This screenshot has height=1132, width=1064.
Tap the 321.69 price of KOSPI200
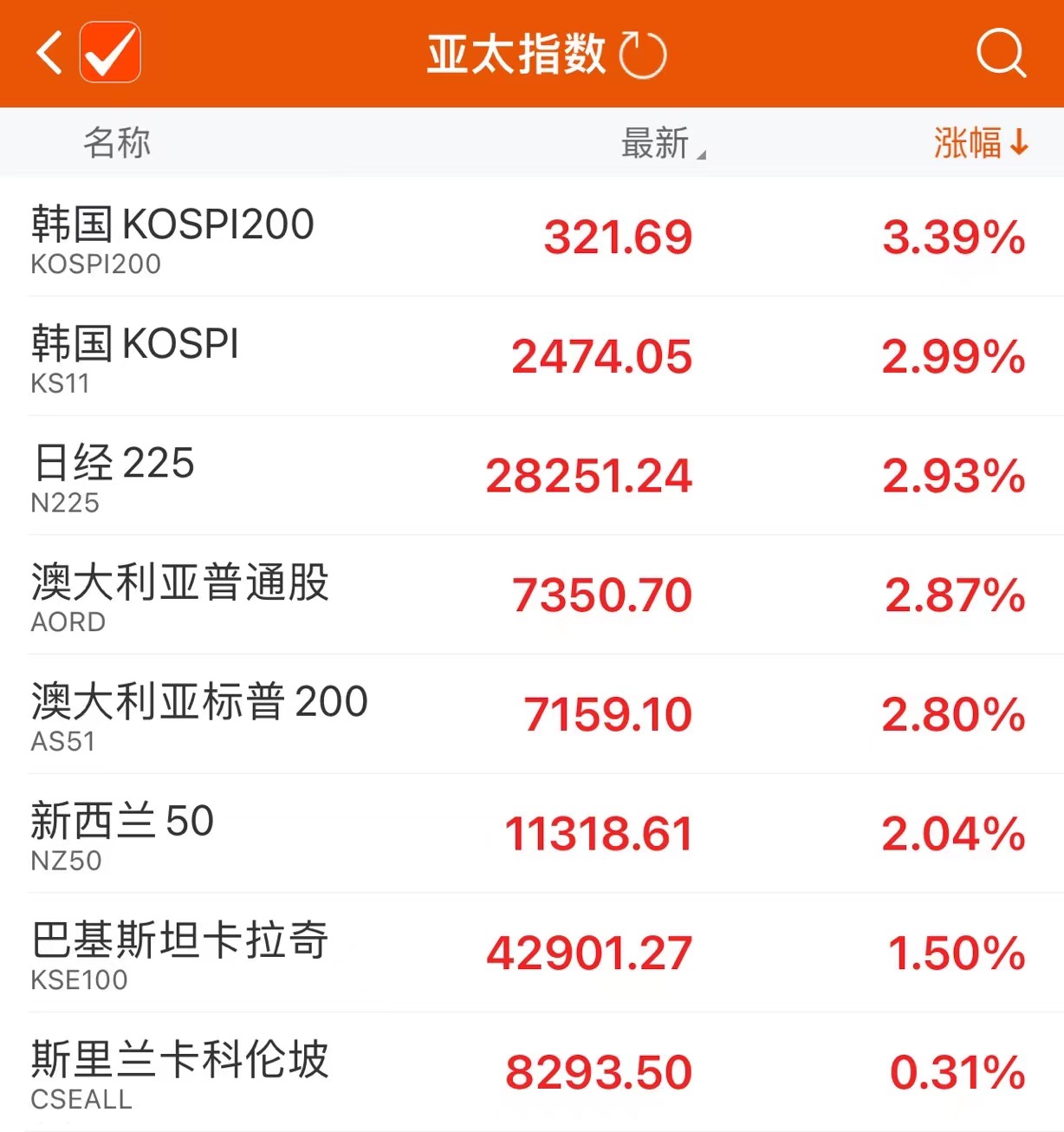click(x=616, y=236)
